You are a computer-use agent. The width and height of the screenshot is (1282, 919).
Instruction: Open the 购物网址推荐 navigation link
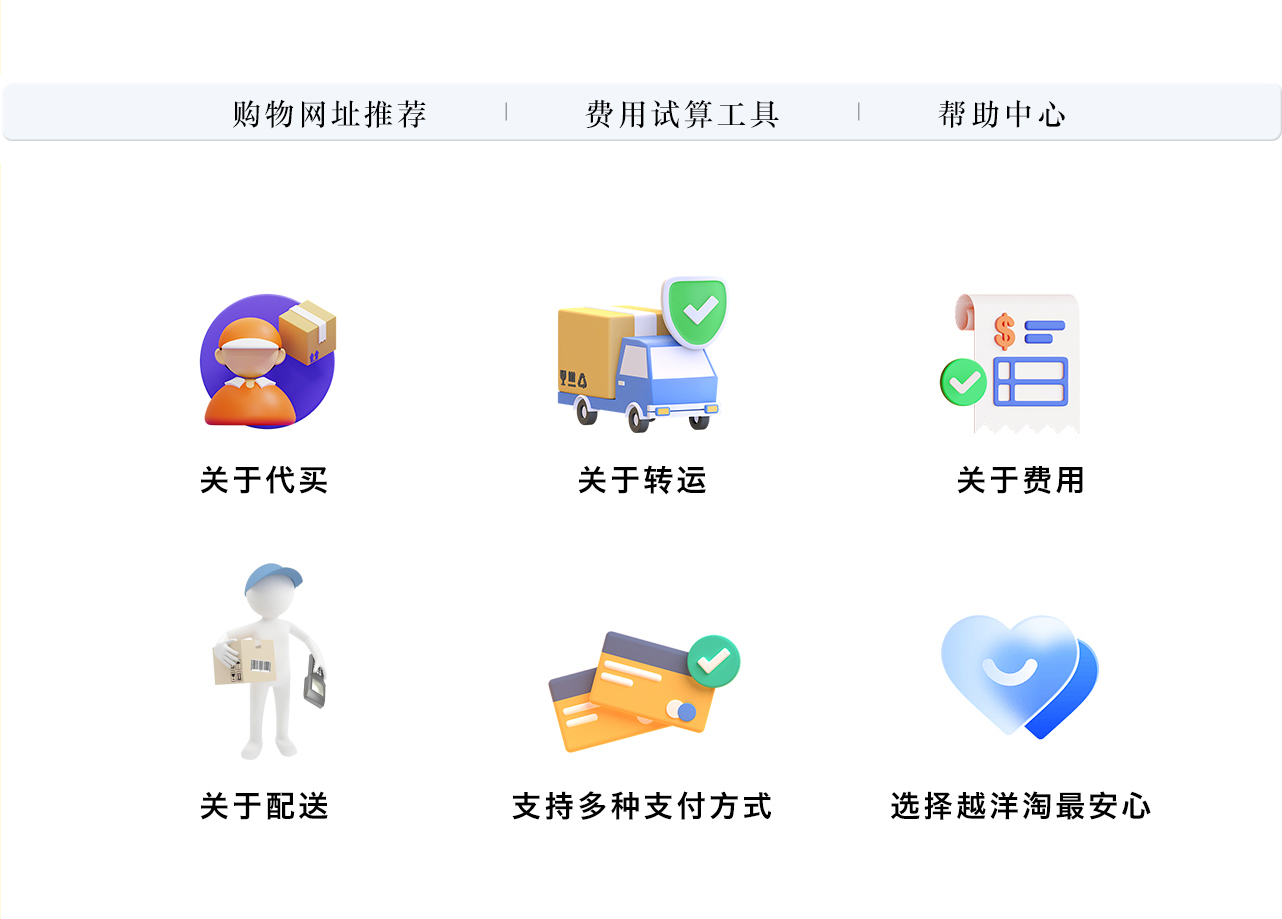(x=329, y=113)
